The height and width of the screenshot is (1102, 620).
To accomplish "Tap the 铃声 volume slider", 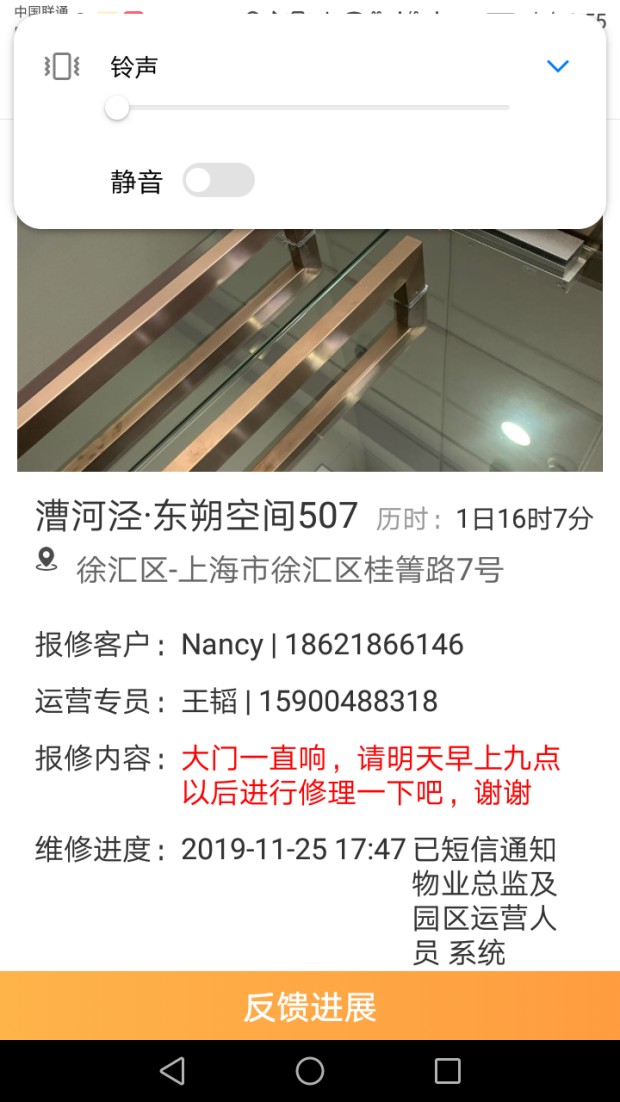I will 310,107.
